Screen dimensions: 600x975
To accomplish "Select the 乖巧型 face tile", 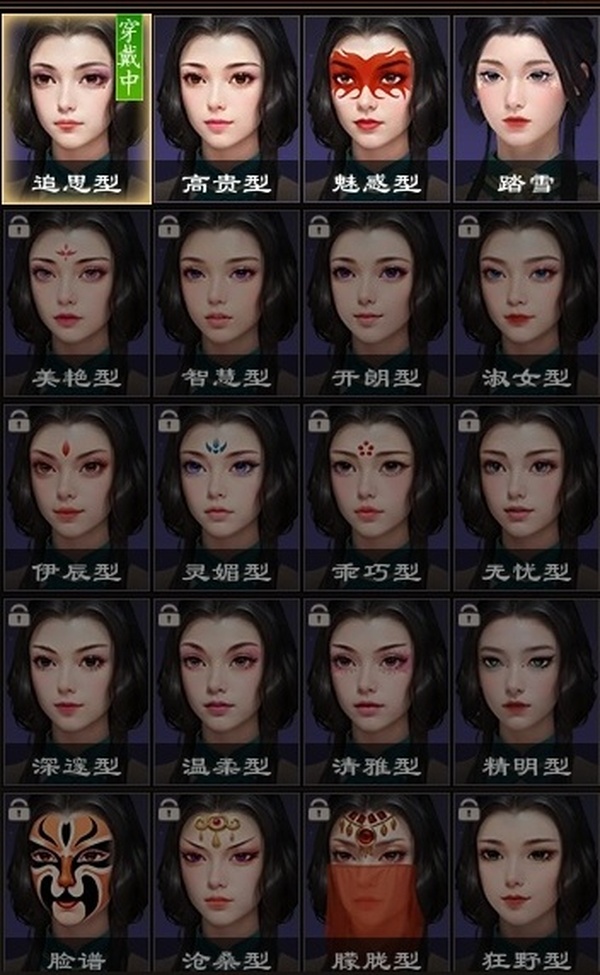I will [x=376, y=496].
